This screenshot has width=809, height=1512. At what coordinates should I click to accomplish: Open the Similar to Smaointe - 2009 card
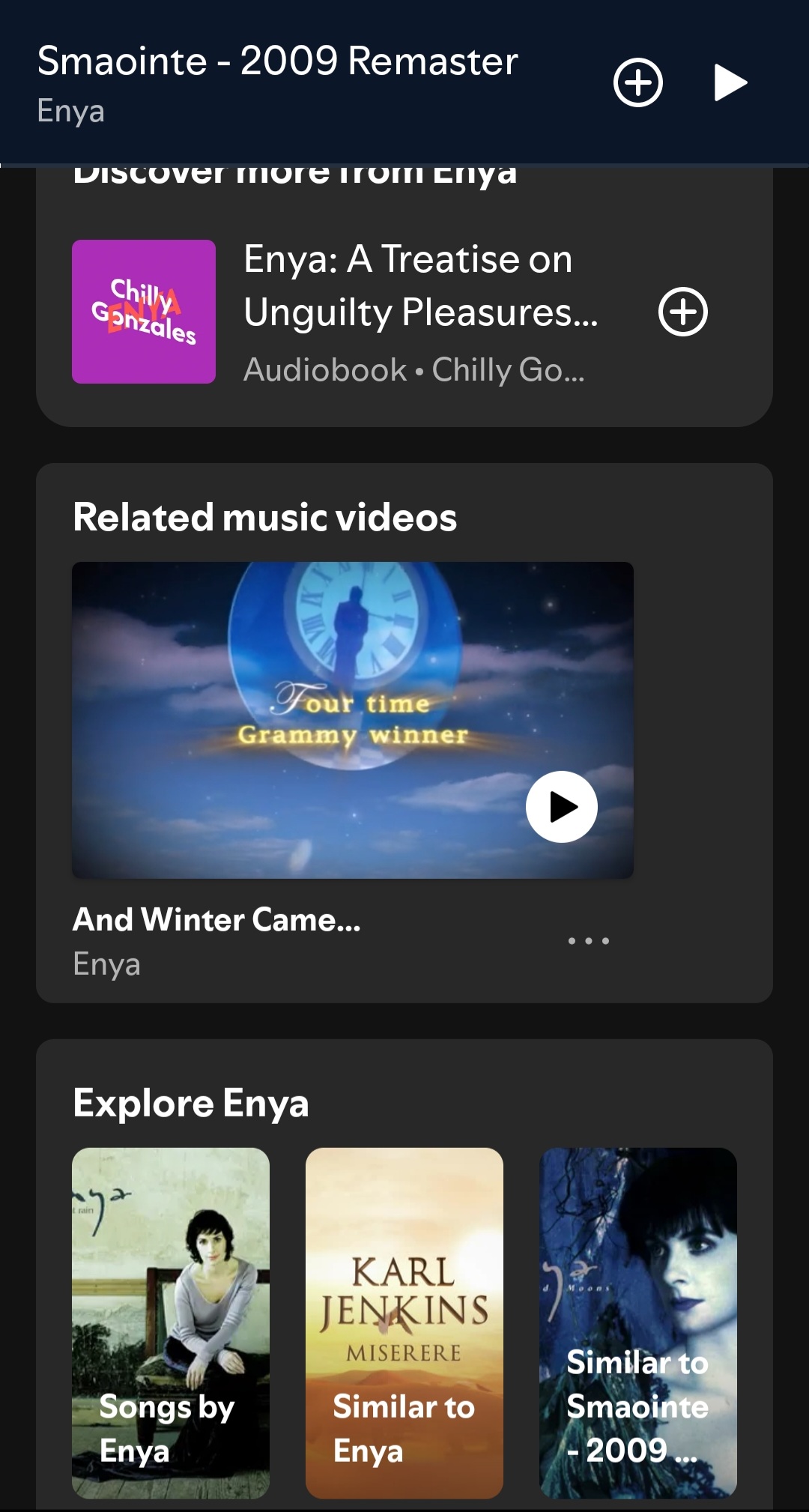638,1323
